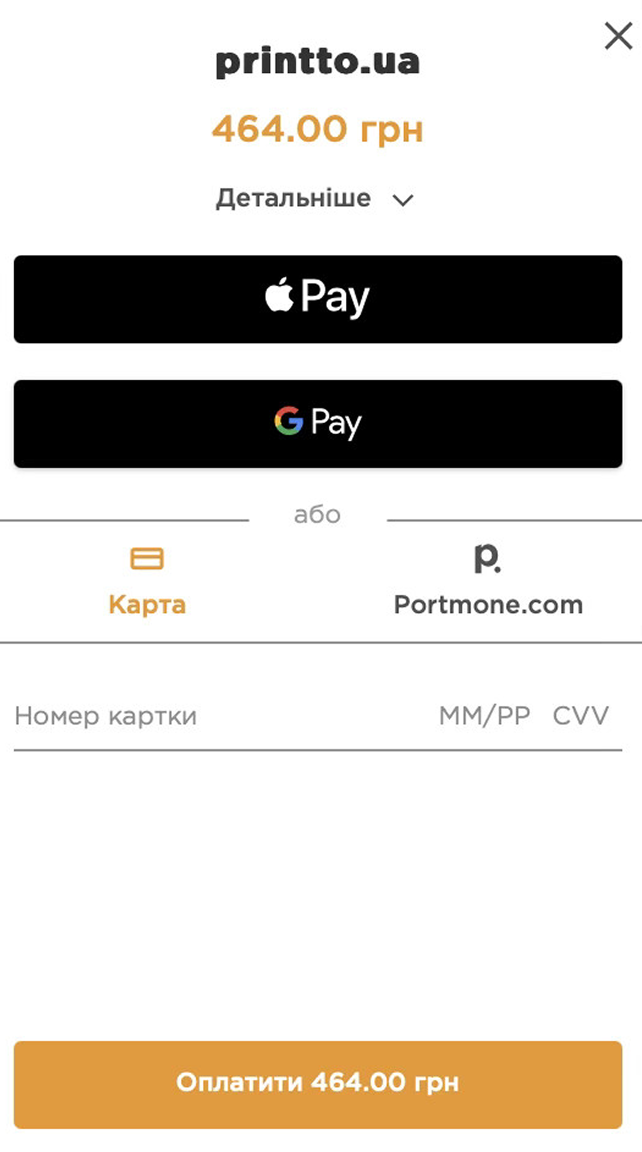Close the payment screen
This screenshot has width=642, height=1152.
tap(618, 36)
